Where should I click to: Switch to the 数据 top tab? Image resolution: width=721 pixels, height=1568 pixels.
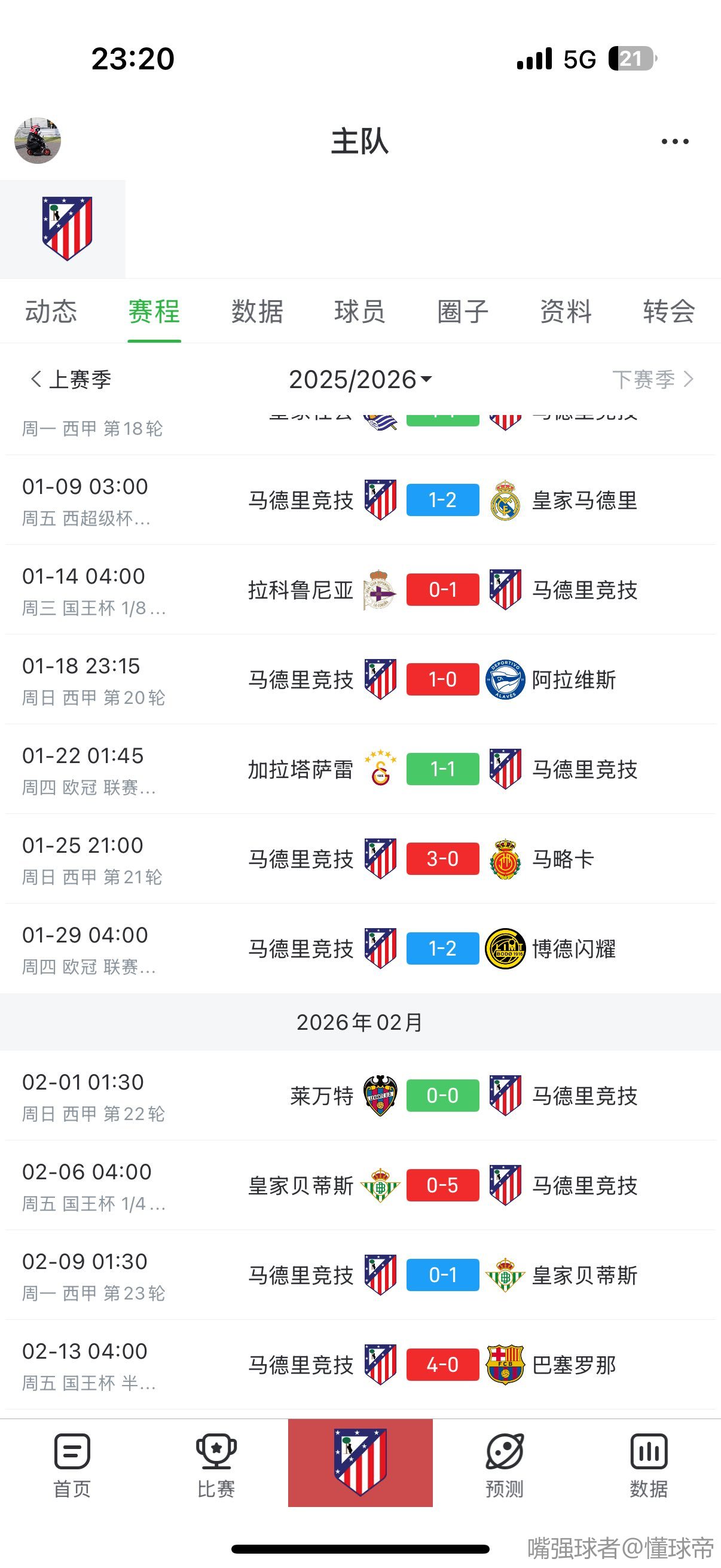coord(256,312)
